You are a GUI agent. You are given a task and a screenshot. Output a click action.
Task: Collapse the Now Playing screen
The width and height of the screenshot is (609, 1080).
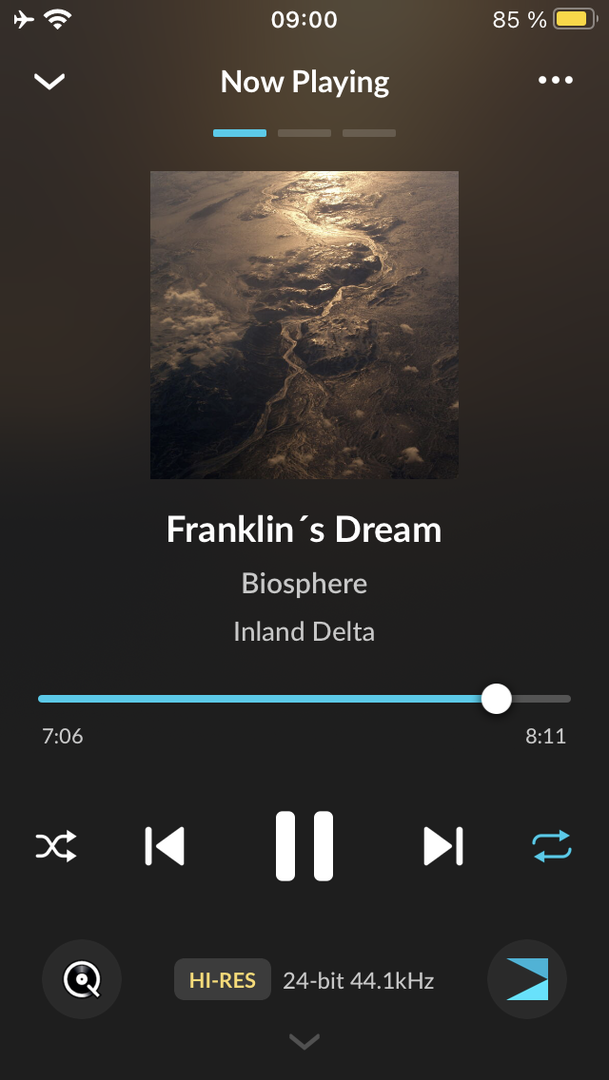(49, 81)
